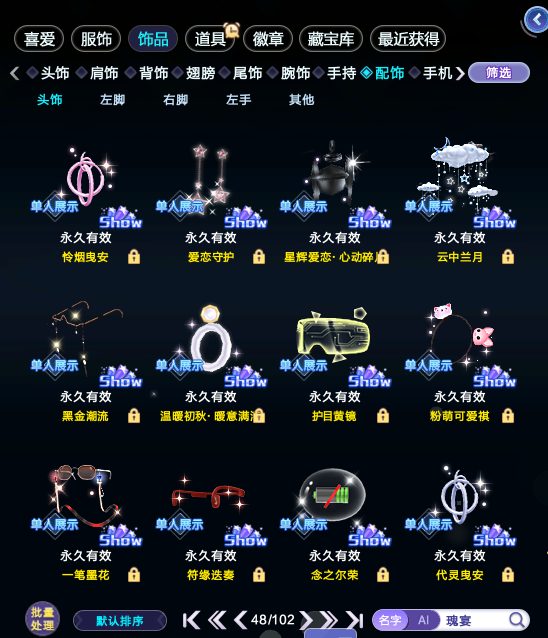Open the 筛选 filter button
Screen dimensions: 548x638
coord(499,73)
